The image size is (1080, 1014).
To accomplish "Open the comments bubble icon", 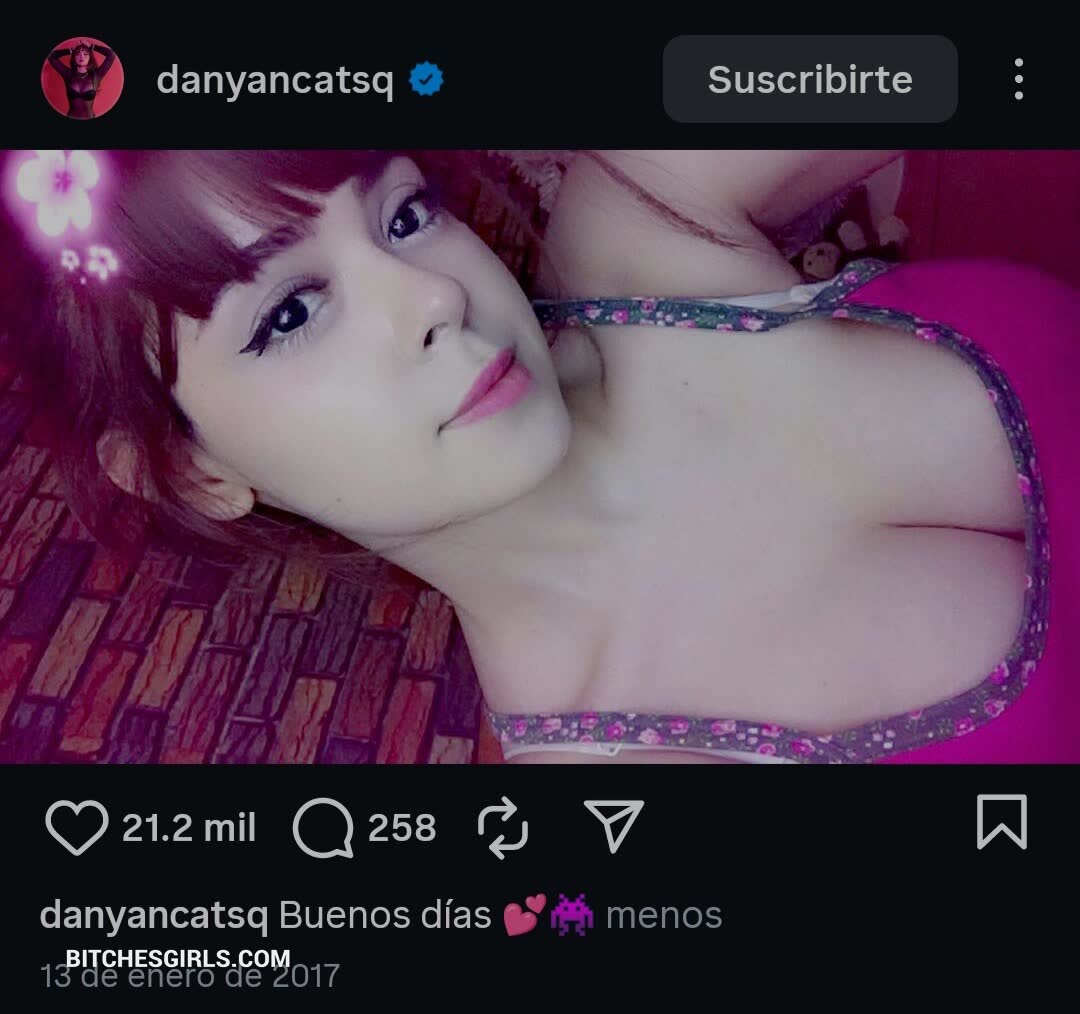I will [322, 828].
